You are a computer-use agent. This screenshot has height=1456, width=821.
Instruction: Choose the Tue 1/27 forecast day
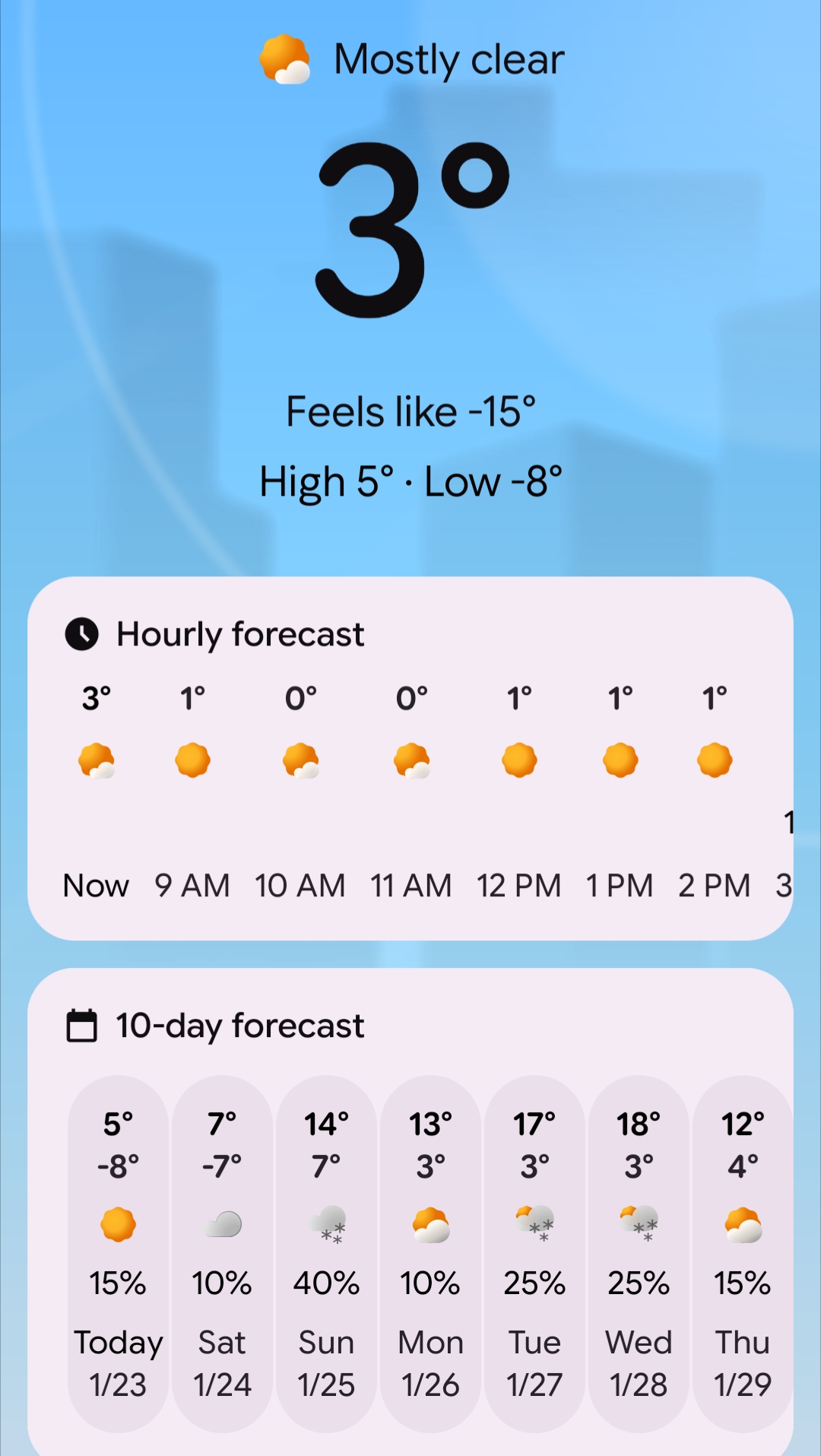pos(534,1253)
